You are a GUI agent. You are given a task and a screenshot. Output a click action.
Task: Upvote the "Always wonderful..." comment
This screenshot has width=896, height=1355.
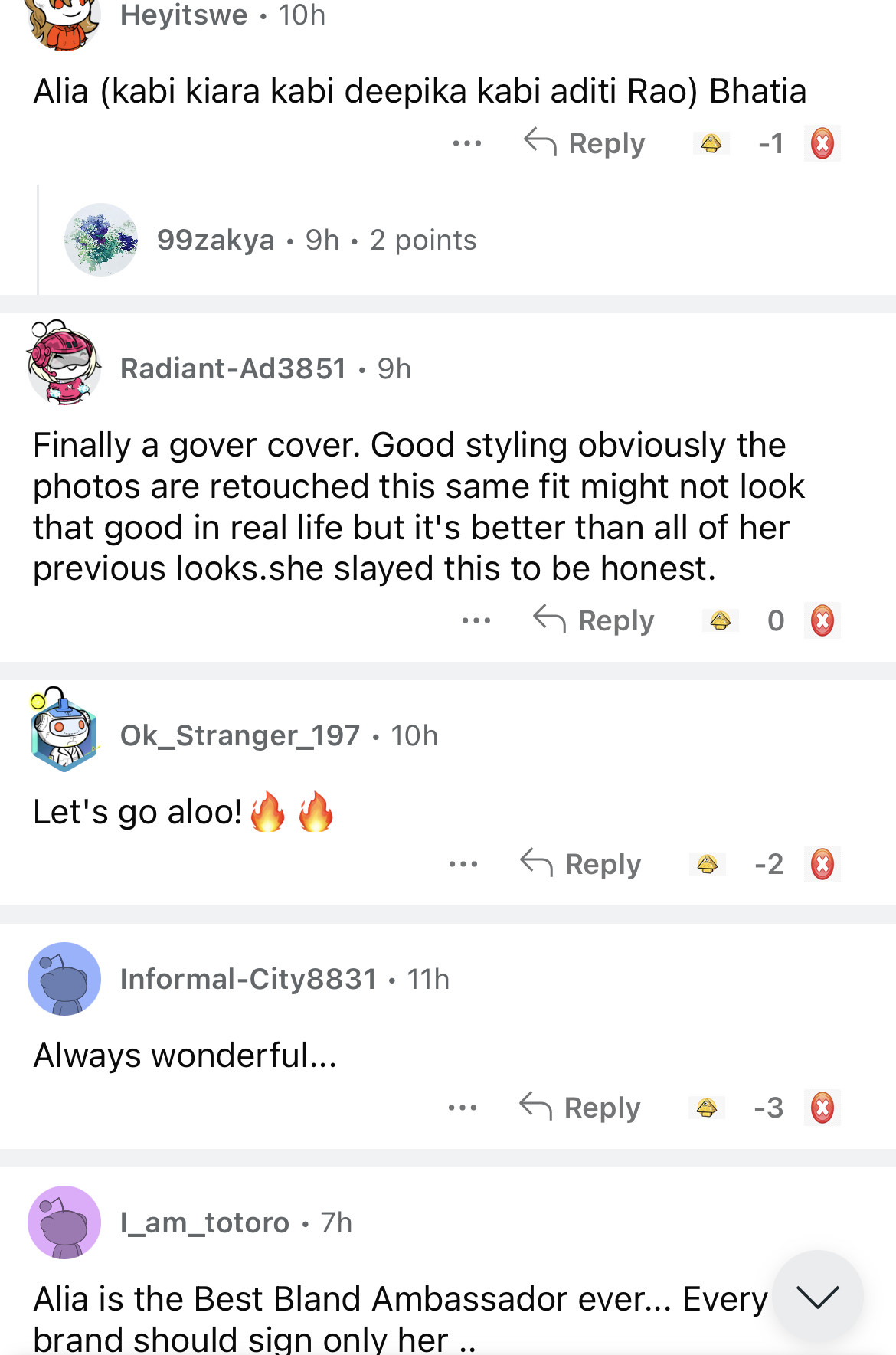click(707, 1108)
